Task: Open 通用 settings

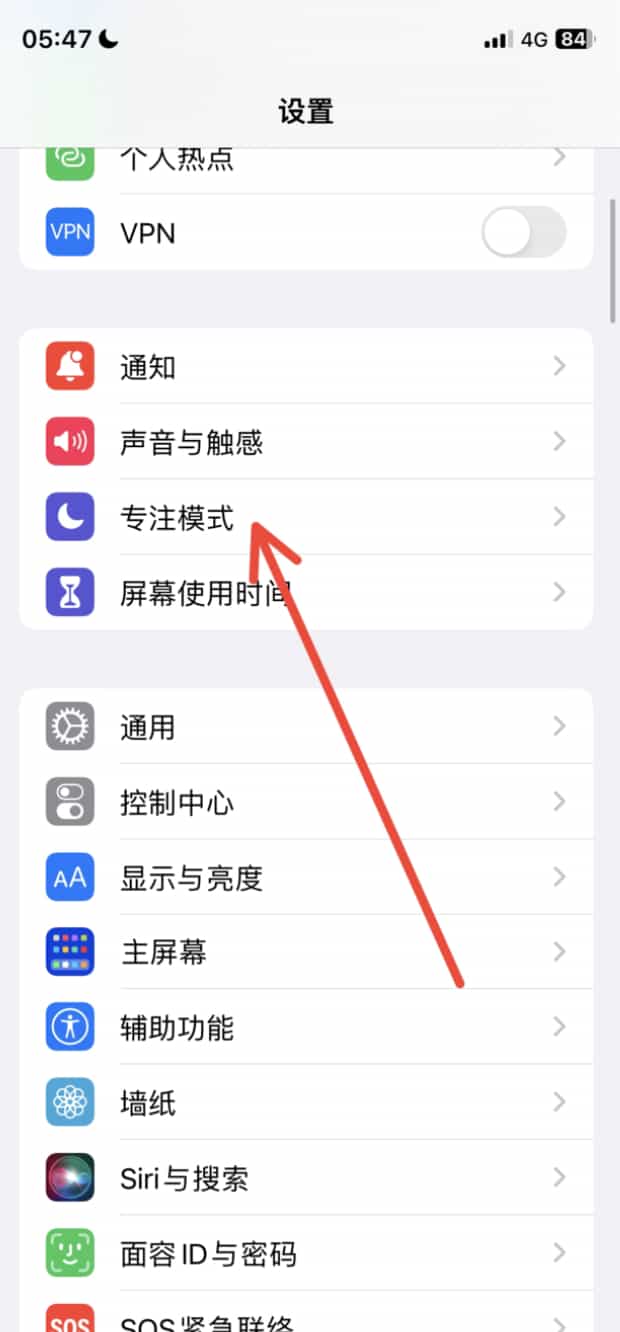Action: click(306, 727)
